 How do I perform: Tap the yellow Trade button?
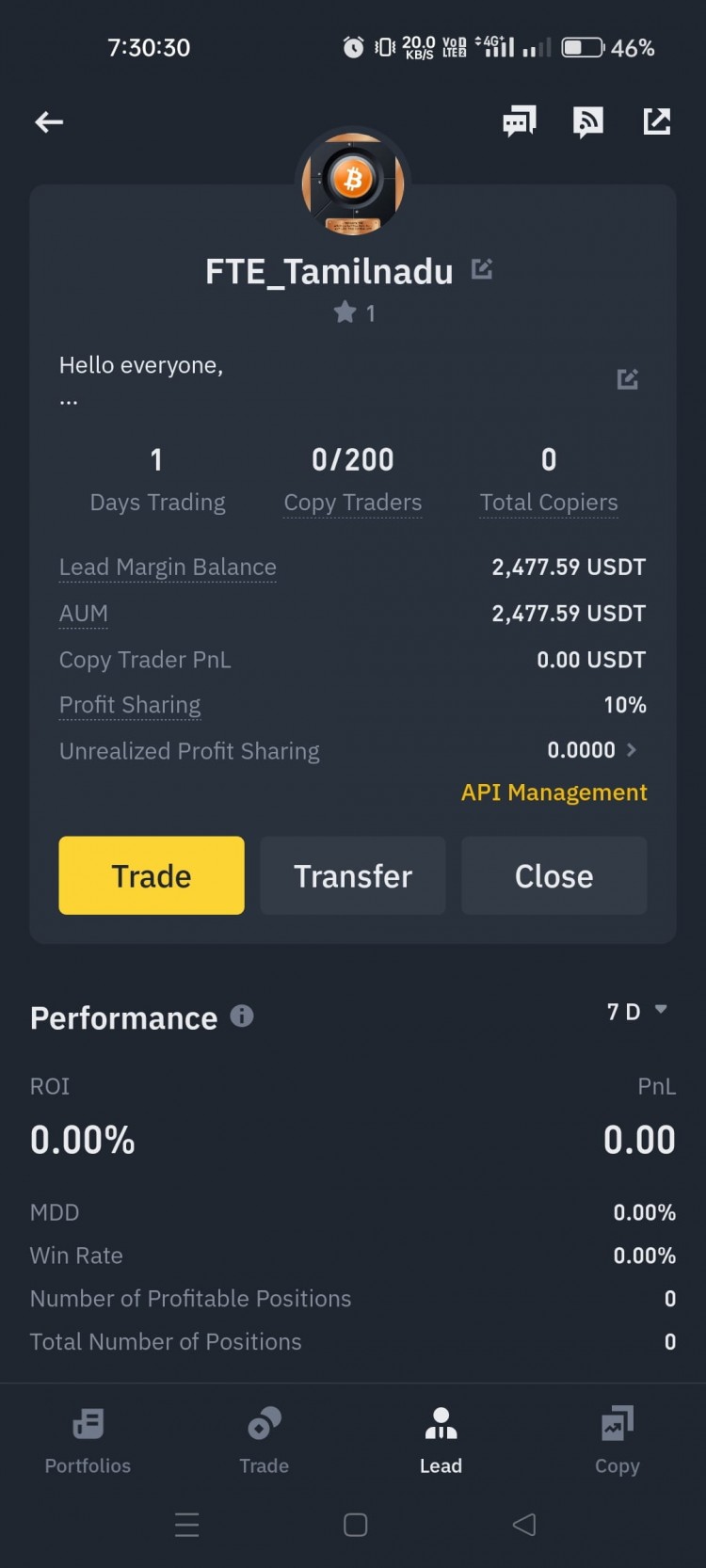(x=152, y=875)
